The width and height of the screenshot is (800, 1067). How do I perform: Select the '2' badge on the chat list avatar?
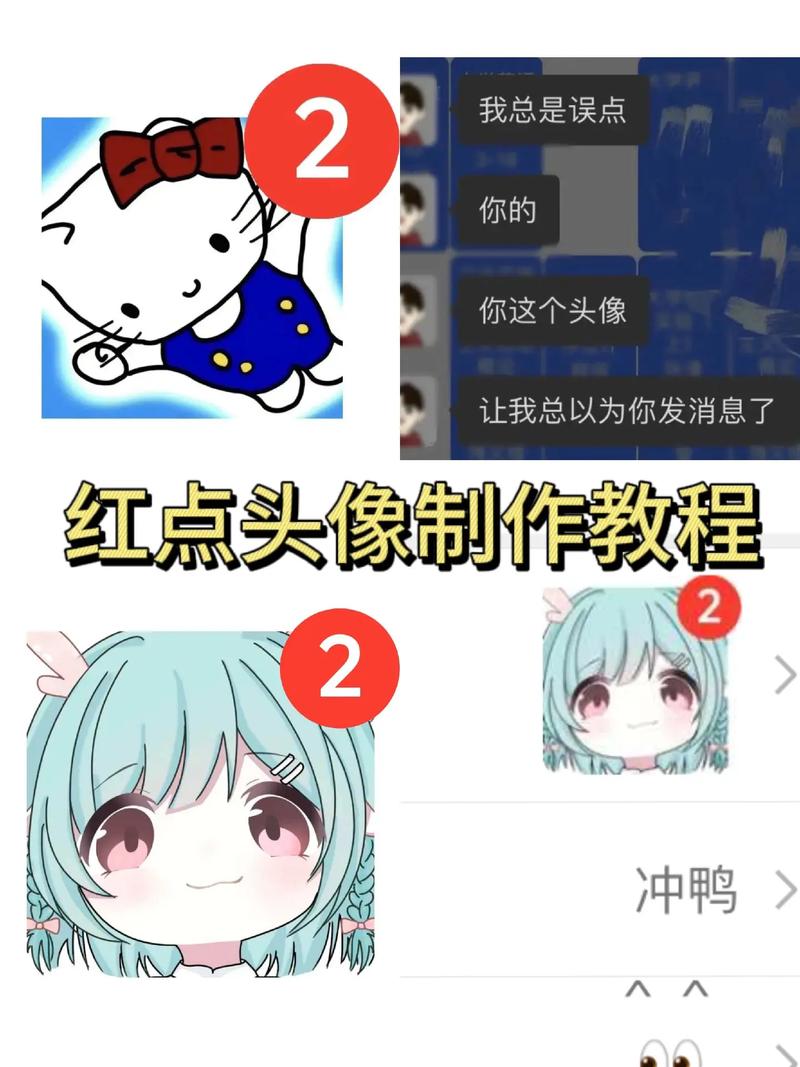708,608
